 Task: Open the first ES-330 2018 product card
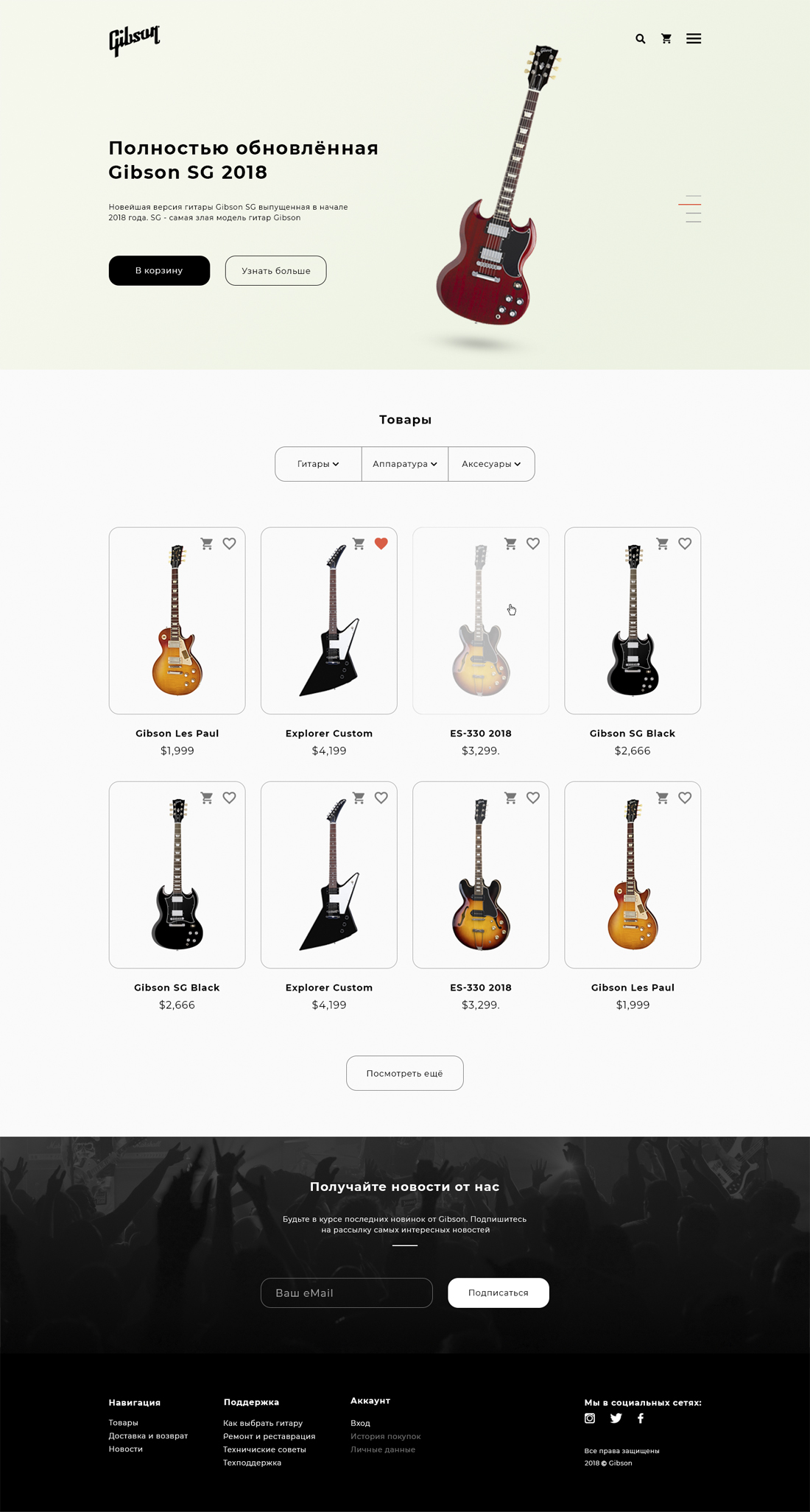[481, 621]
